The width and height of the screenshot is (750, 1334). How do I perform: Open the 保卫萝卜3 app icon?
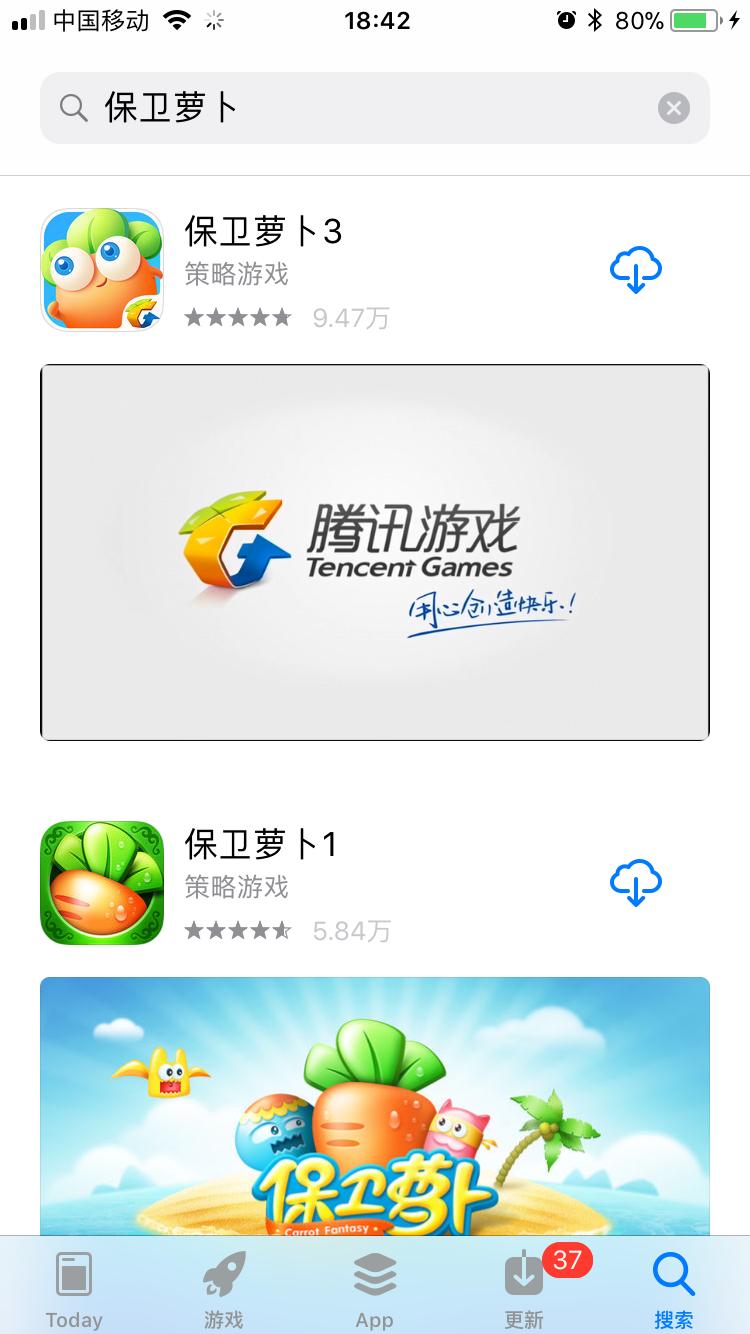click(x=100, y=268)
